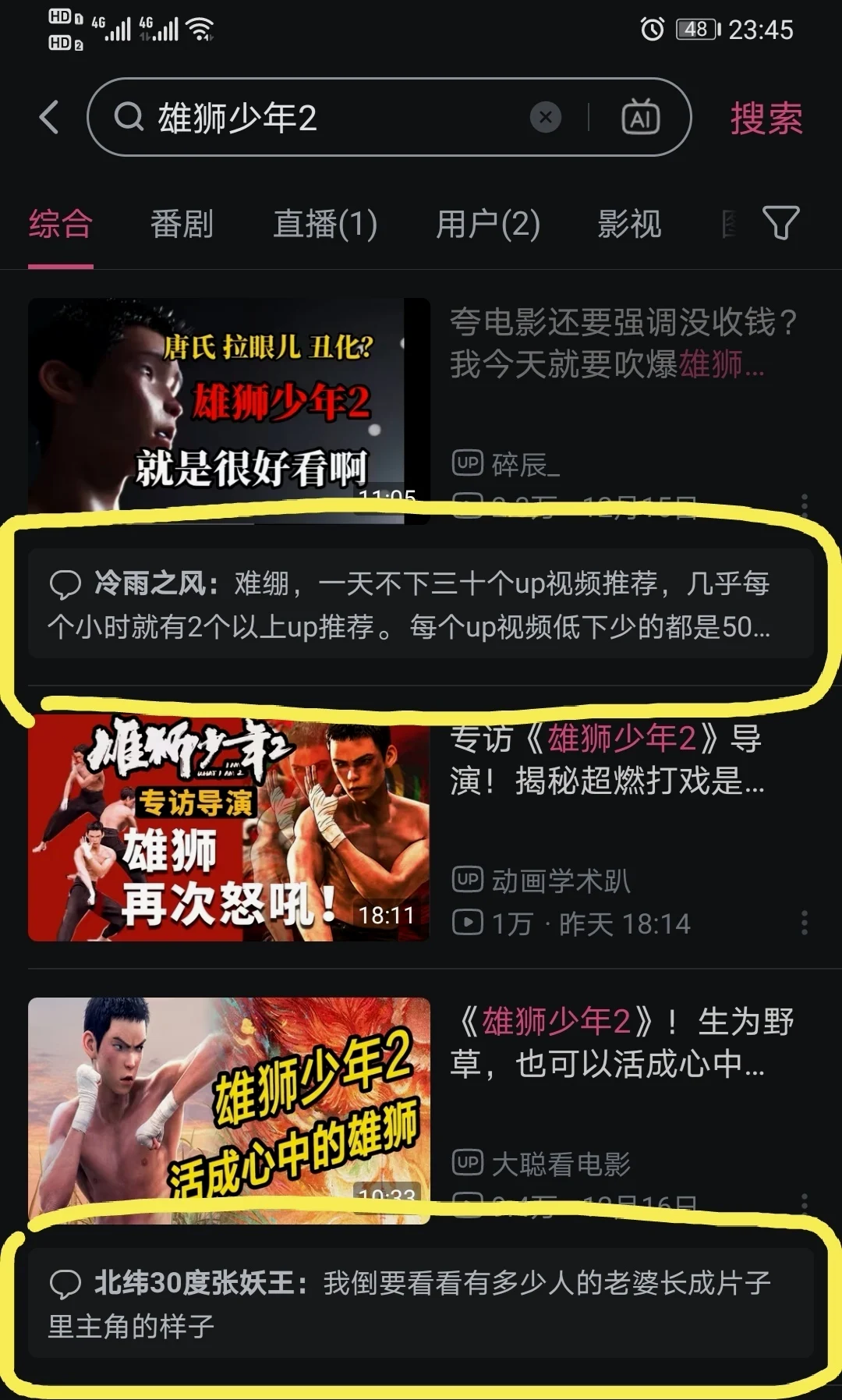The image size is (842, 1400).
Task: Switch to the 用户(2) tab
Action: pos(487,225)
